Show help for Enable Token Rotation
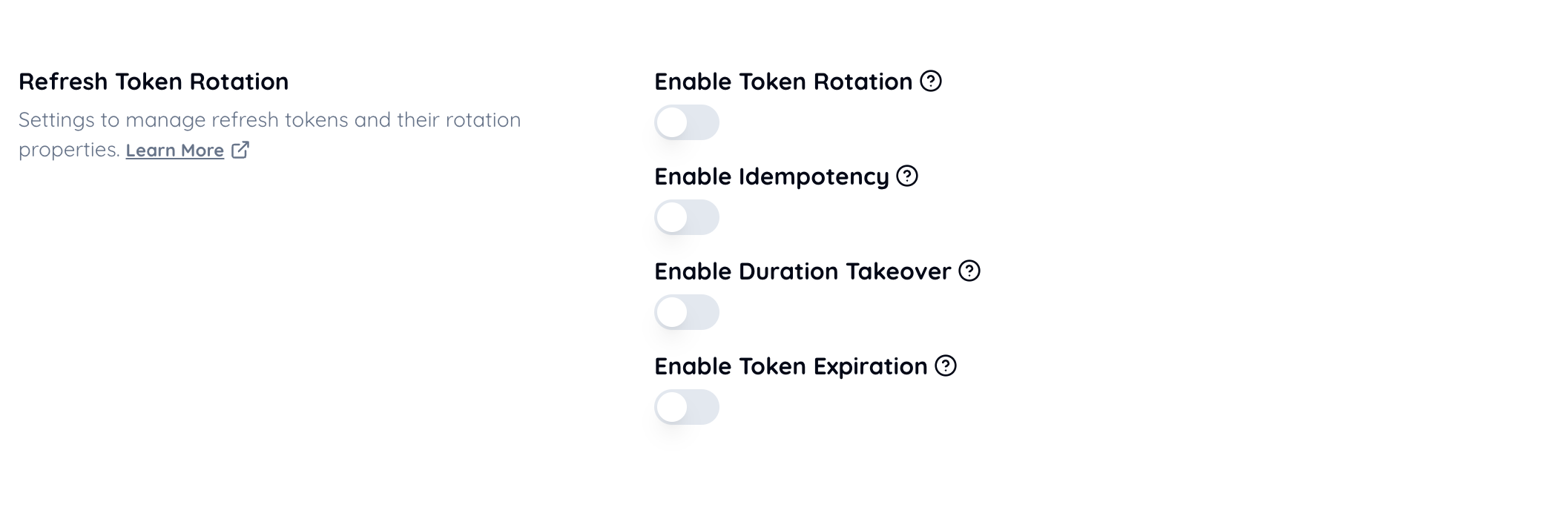The width and height of the screenshot is (1568, 516). 931,81
